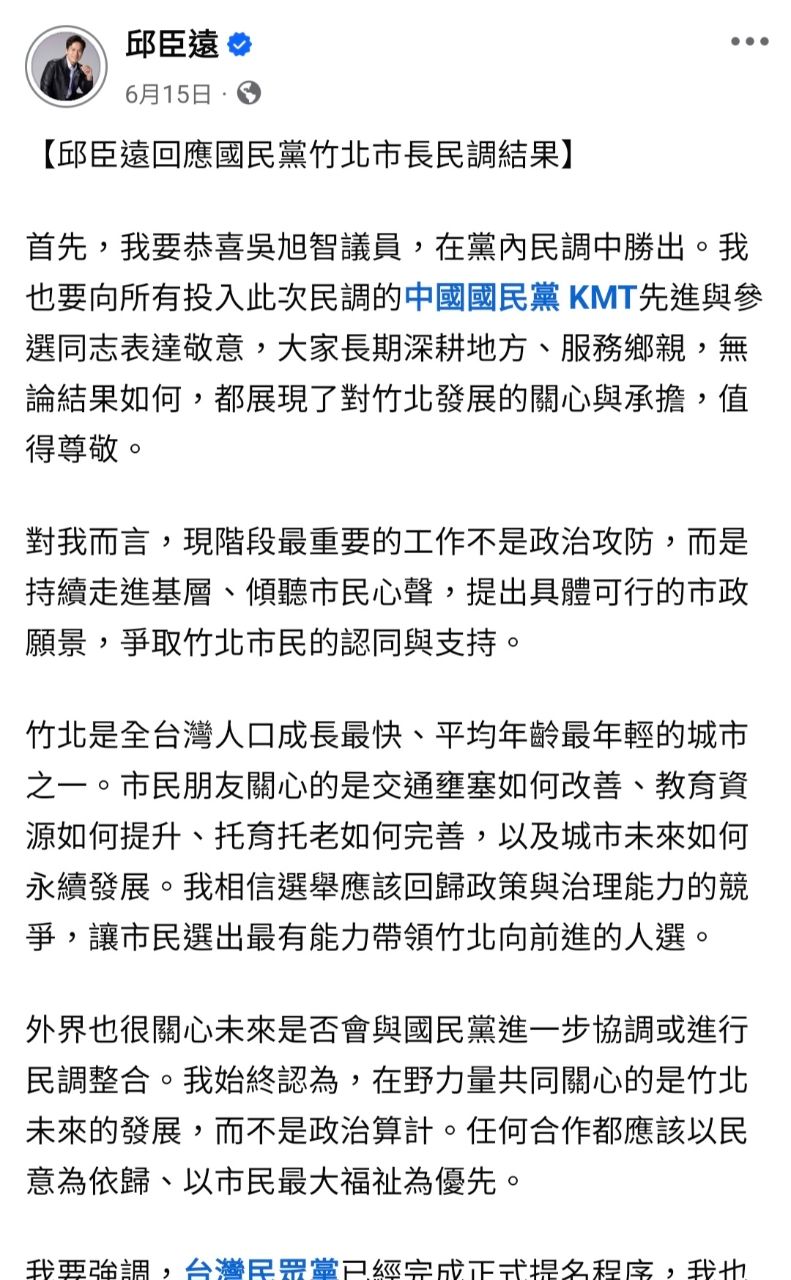The image size is (791, 1280).
Task: Open the post's three-dot options menu
Action: (749, 42)
